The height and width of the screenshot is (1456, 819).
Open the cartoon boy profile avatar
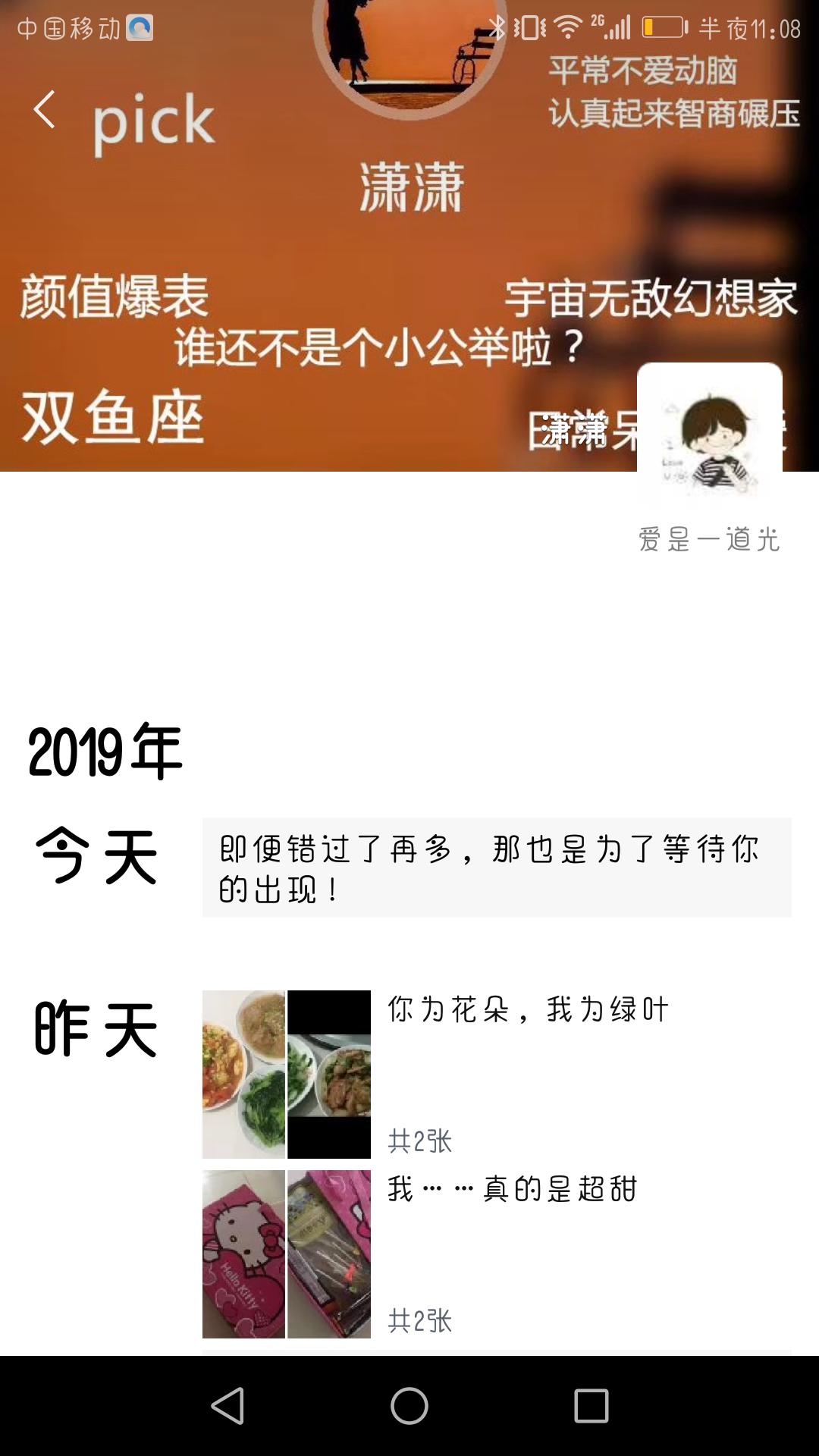tap(709, 435)
